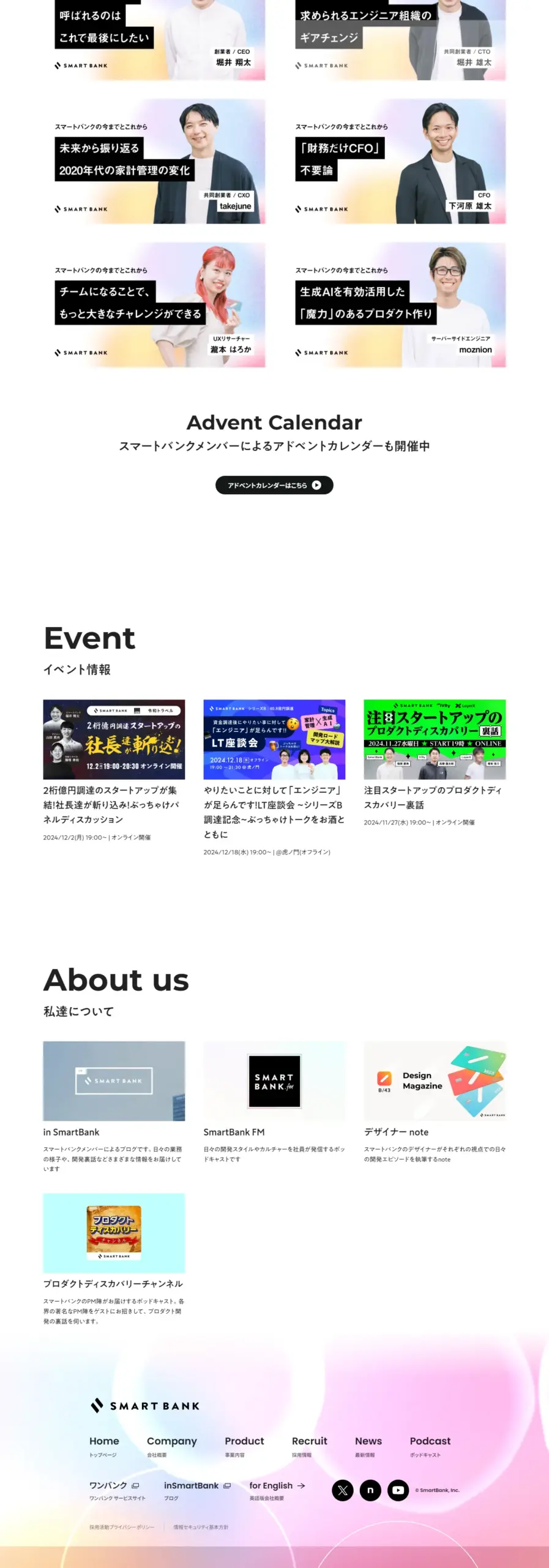Open the 情報セキュリティ基本方針 link

[200, 1527]
